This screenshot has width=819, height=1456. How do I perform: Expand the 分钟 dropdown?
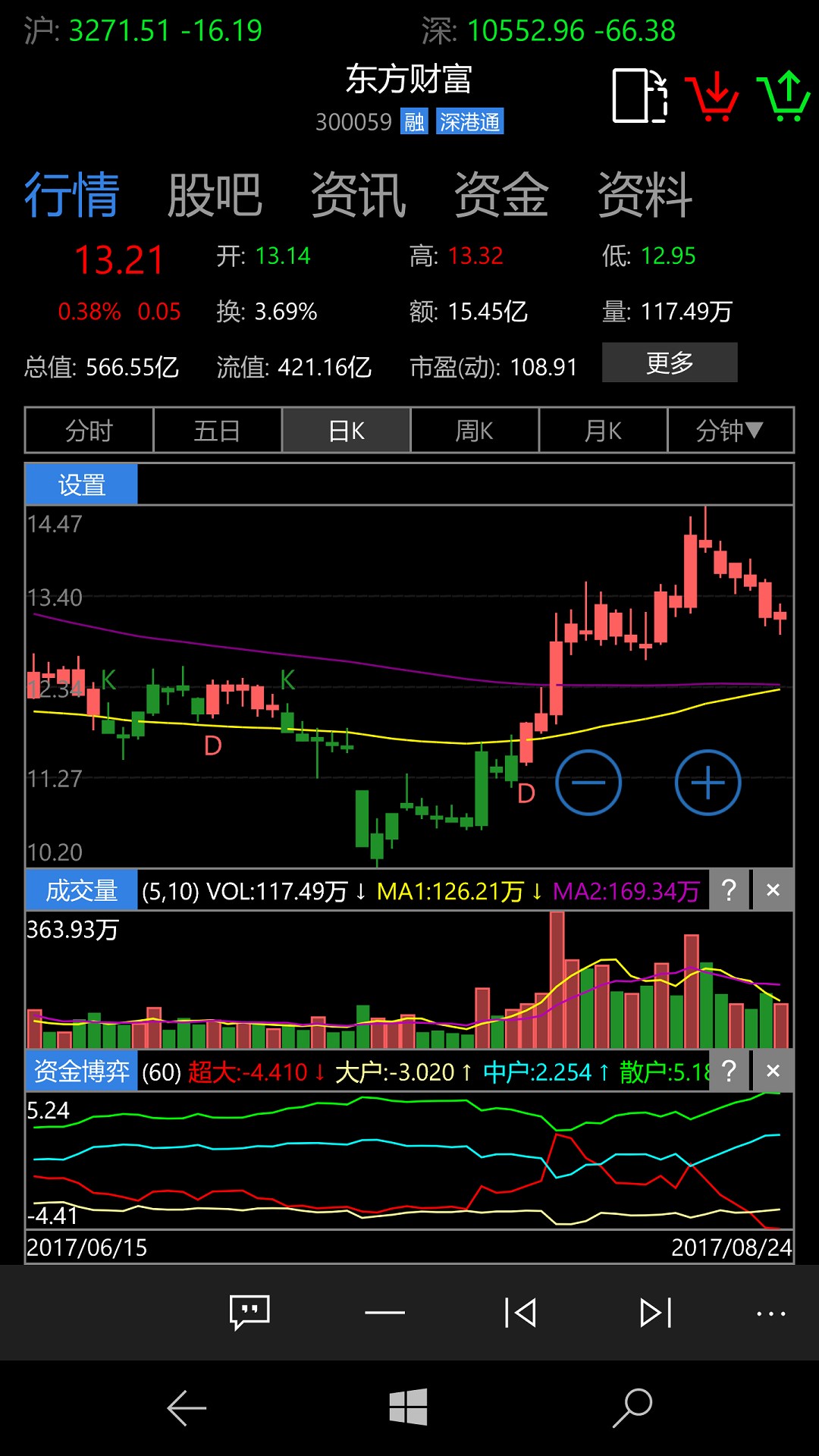tap(730, 431)
